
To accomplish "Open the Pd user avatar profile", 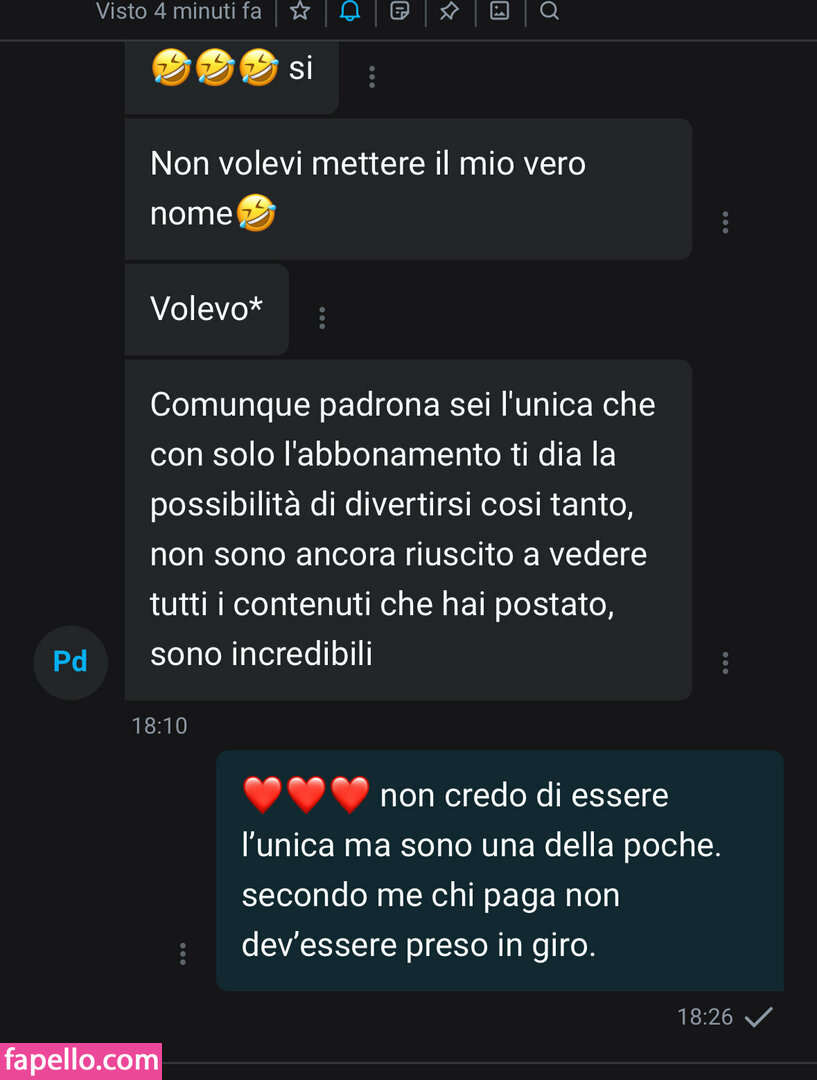I will [70, 662].
